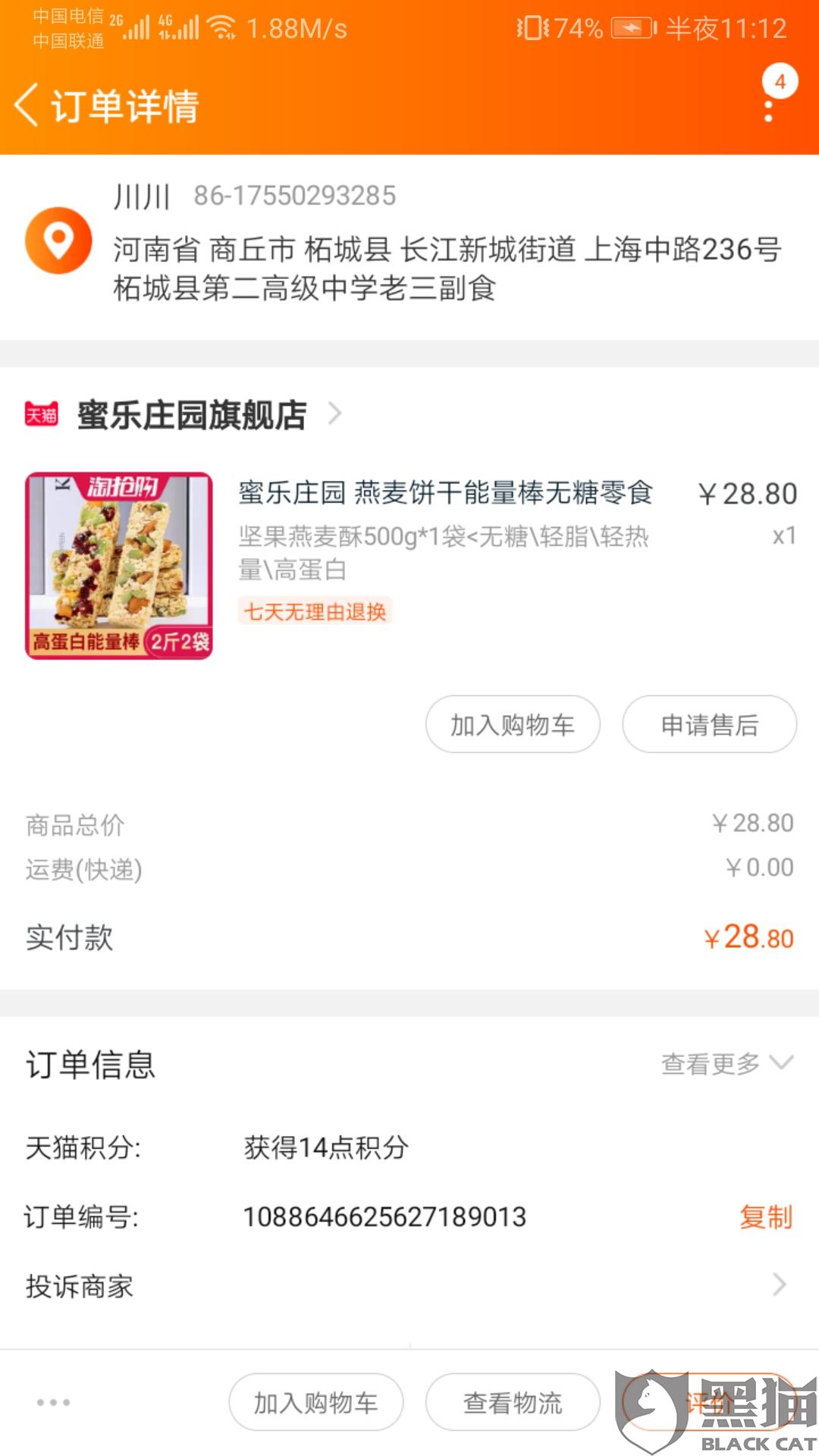The height and width of the screenshot is (1456, 819).
Task: Tap 加入购物车 under the product
Action: tap(513, 724)
